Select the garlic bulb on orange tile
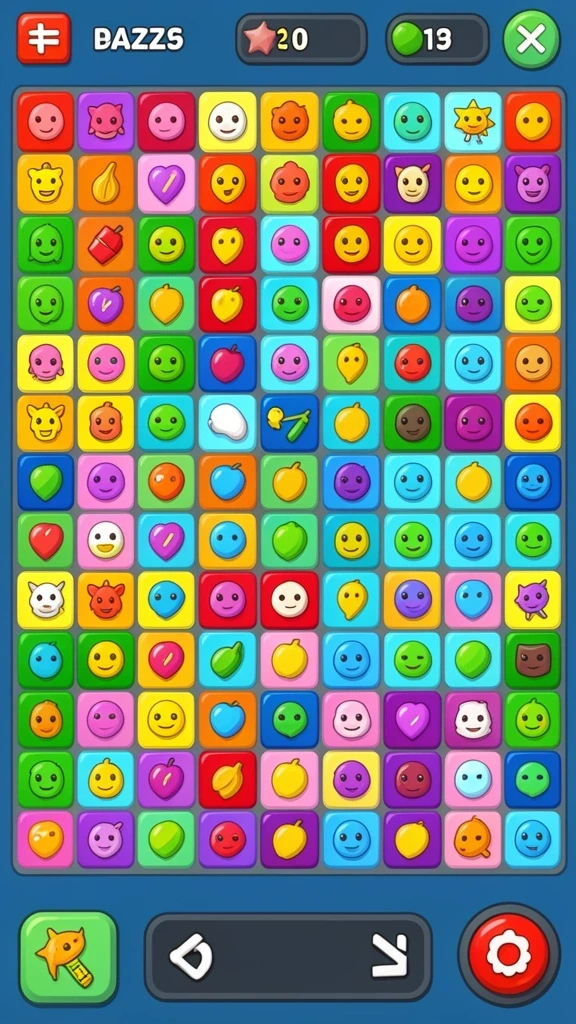 tap(106, 184)
